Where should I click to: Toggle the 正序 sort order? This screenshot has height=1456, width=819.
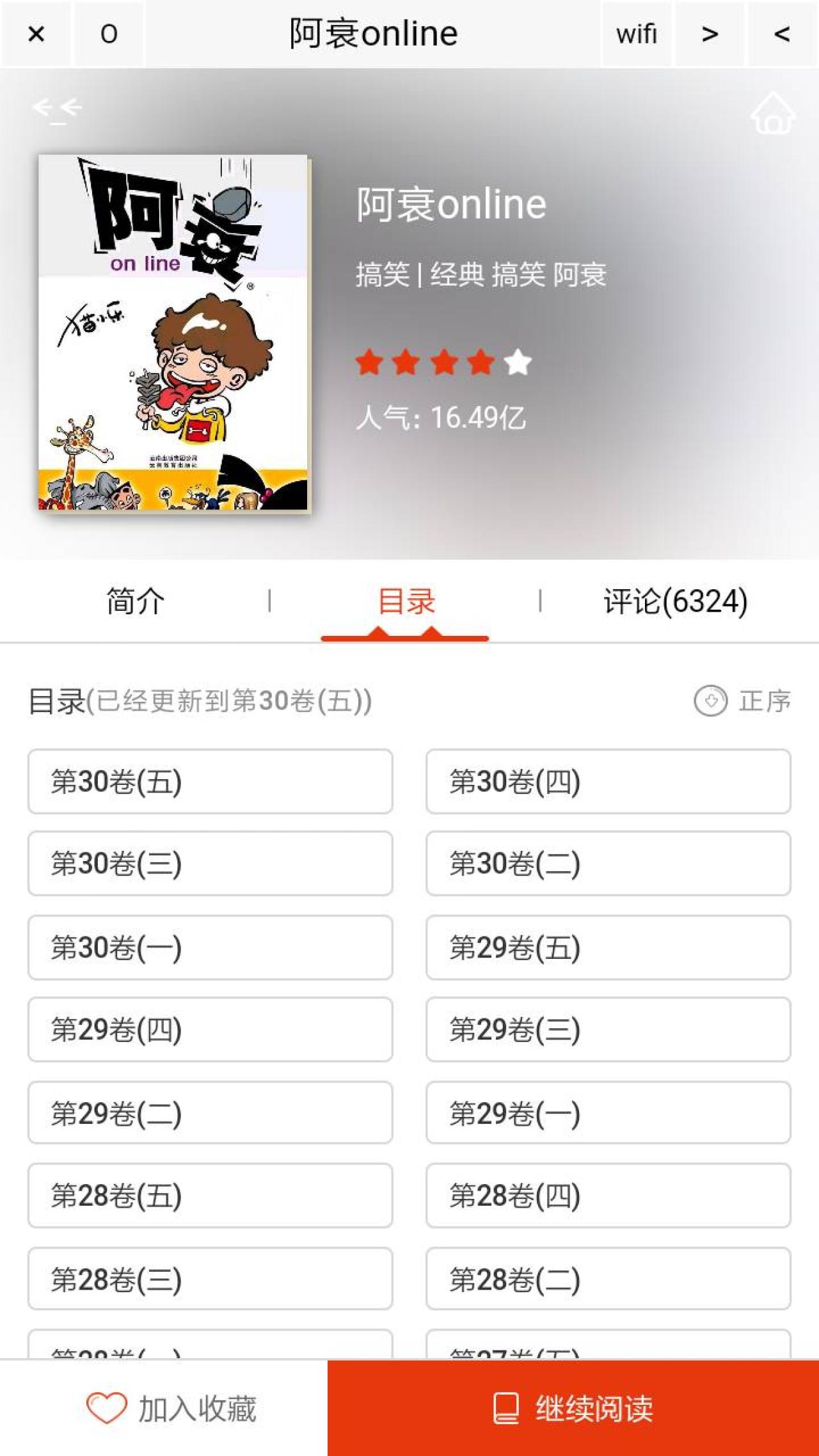[x=743, y=701]
